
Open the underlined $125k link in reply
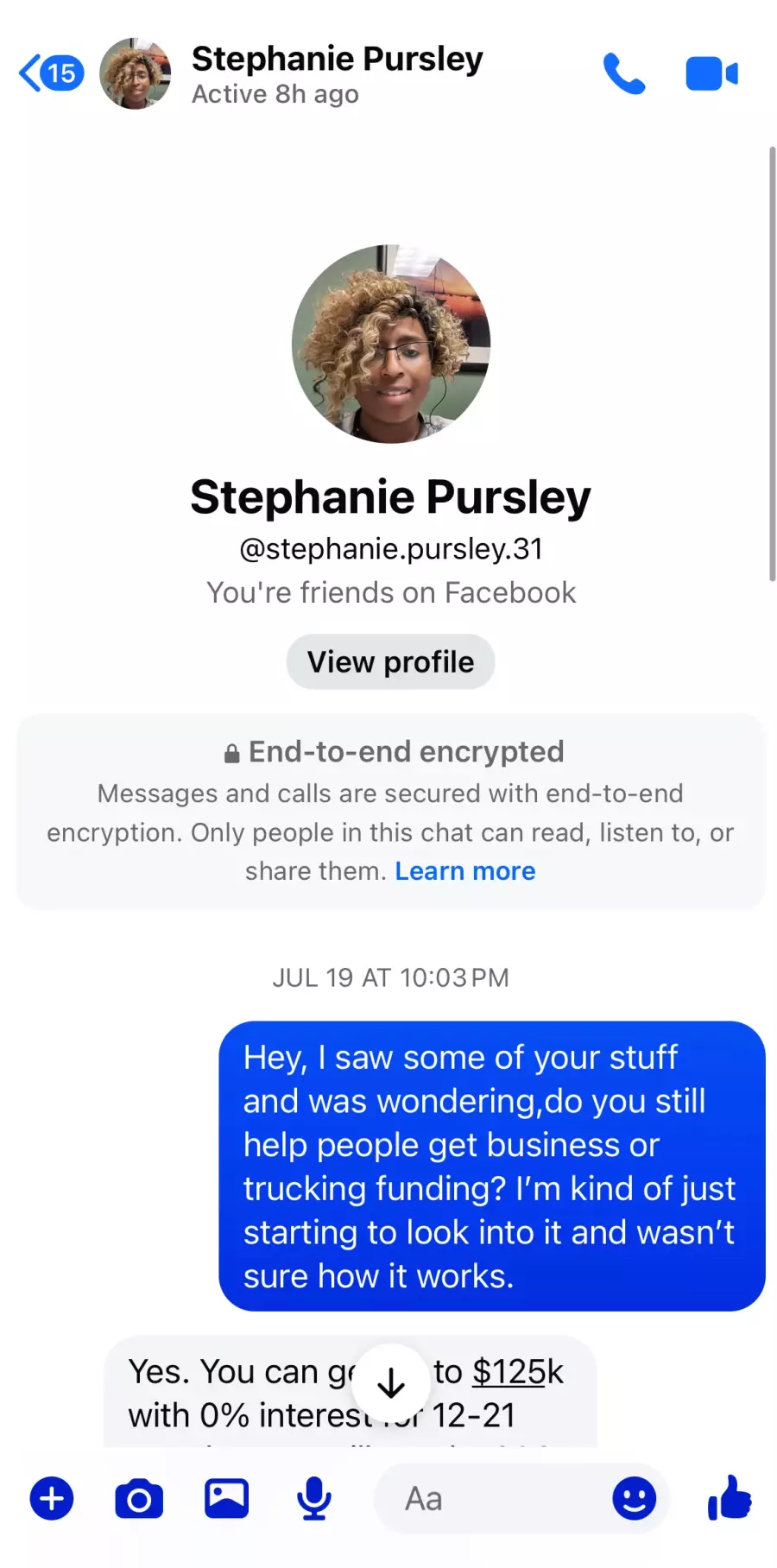pos(517,1372)
